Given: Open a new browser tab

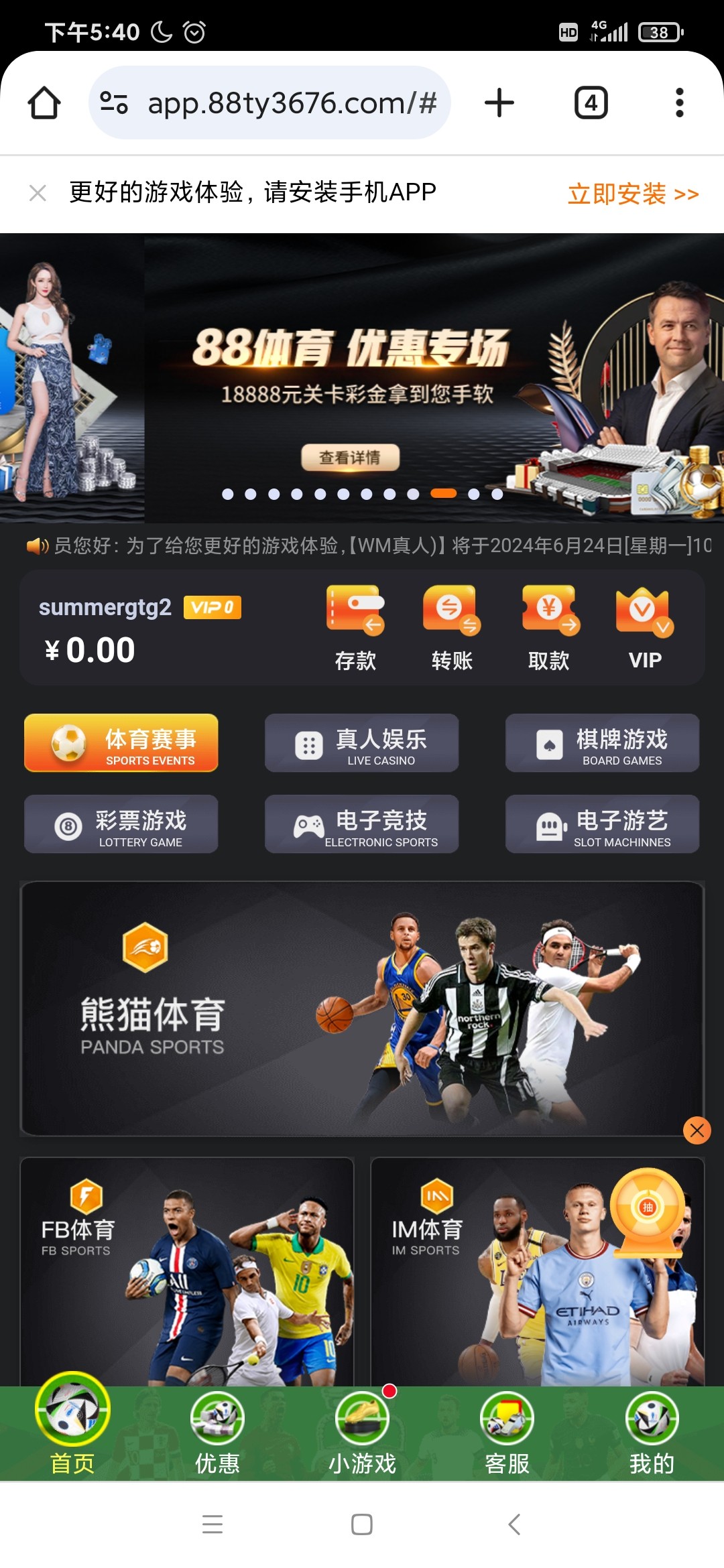Looking at the screenshot, I should (499, 103).
